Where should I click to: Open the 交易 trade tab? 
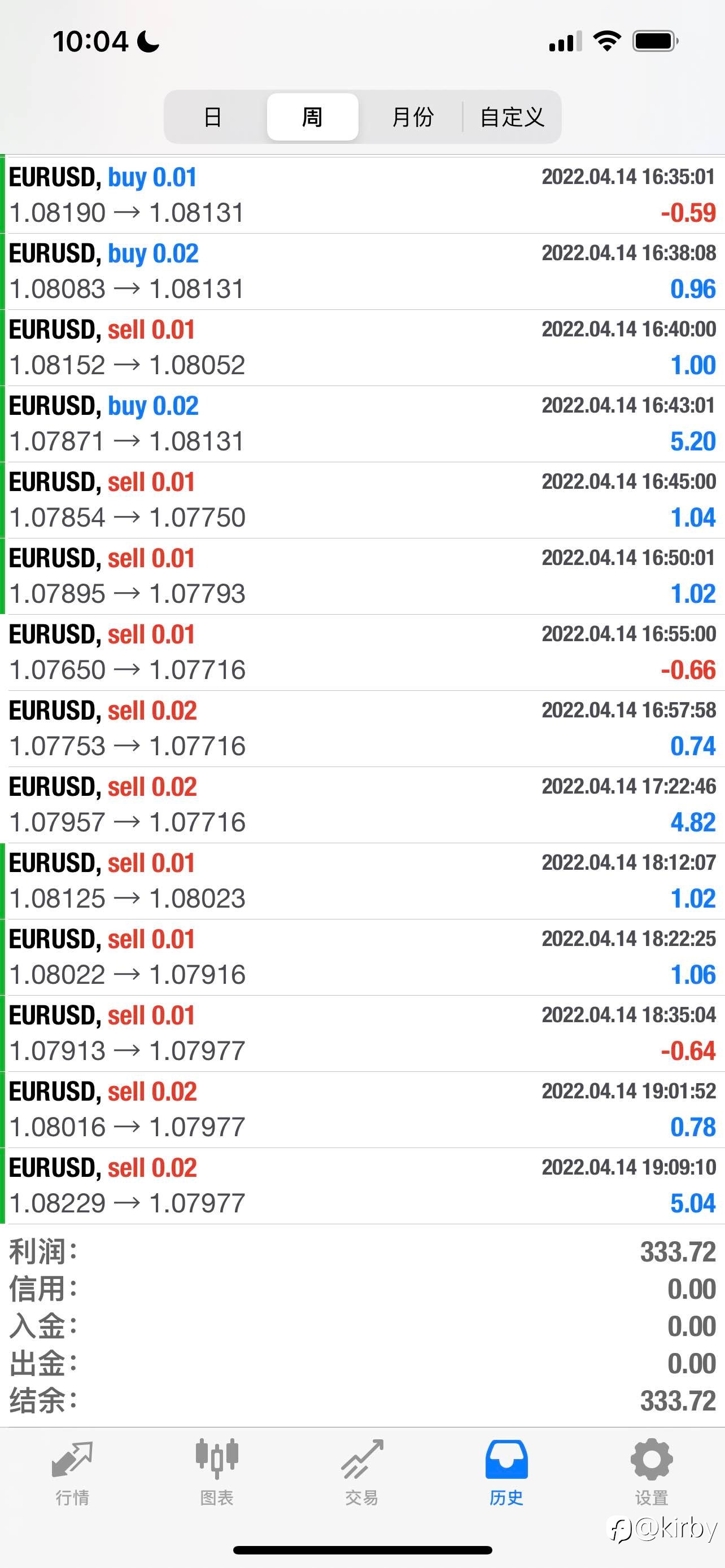coord(362,1473)
